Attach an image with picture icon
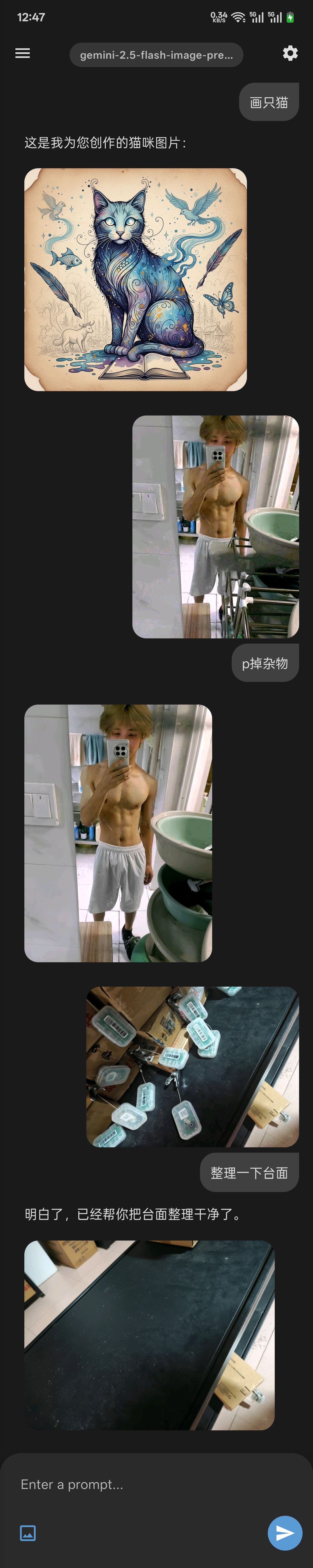313x1568 pixels. click(x=28, y=1533)
